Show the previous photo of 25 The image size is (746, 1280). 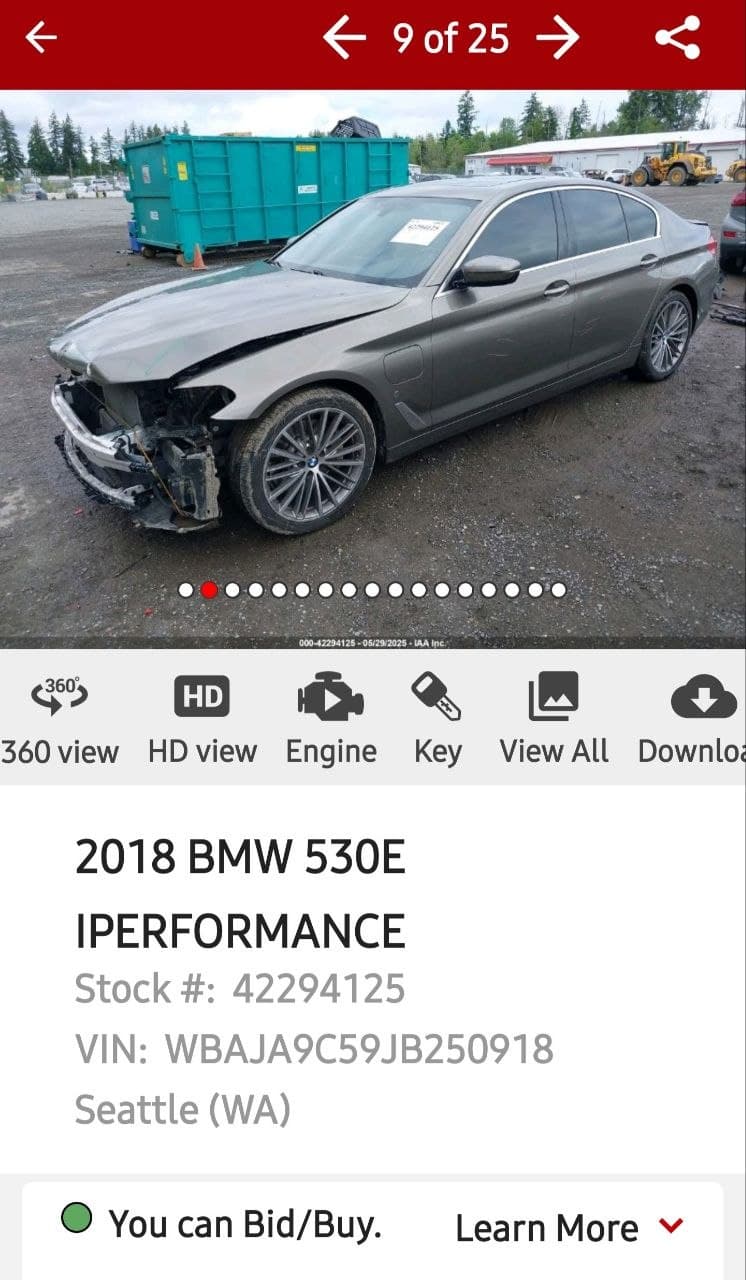344,38
